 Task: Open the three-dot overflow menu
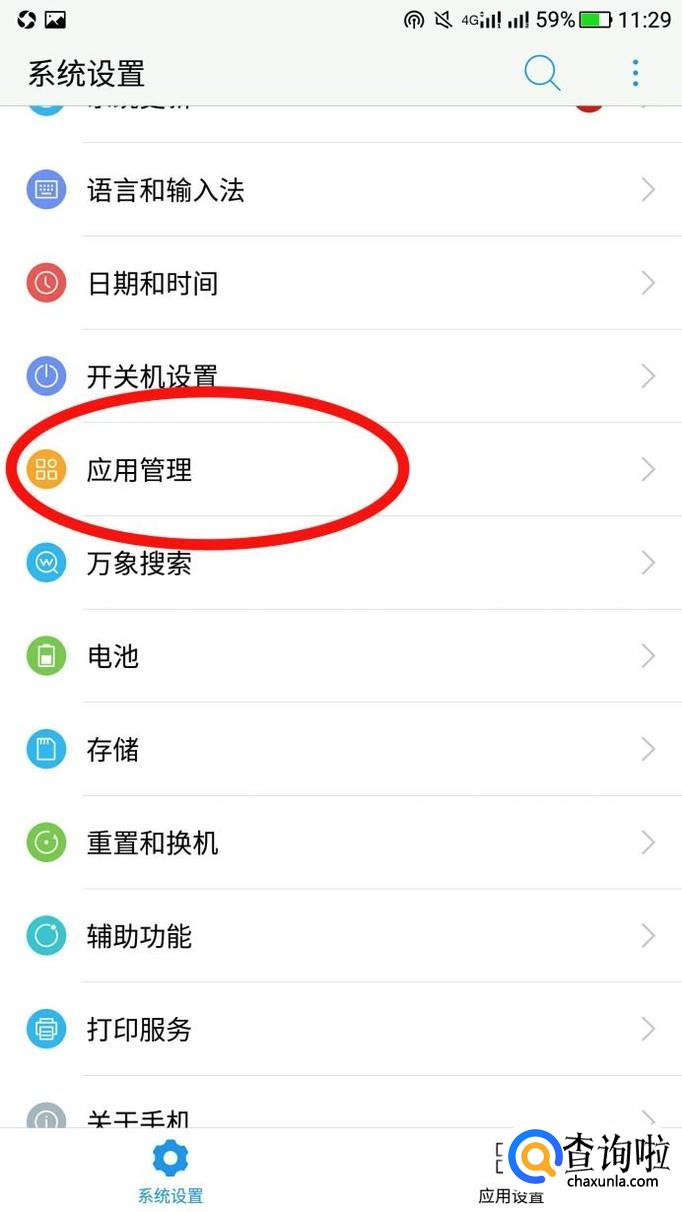pos(635,73)
